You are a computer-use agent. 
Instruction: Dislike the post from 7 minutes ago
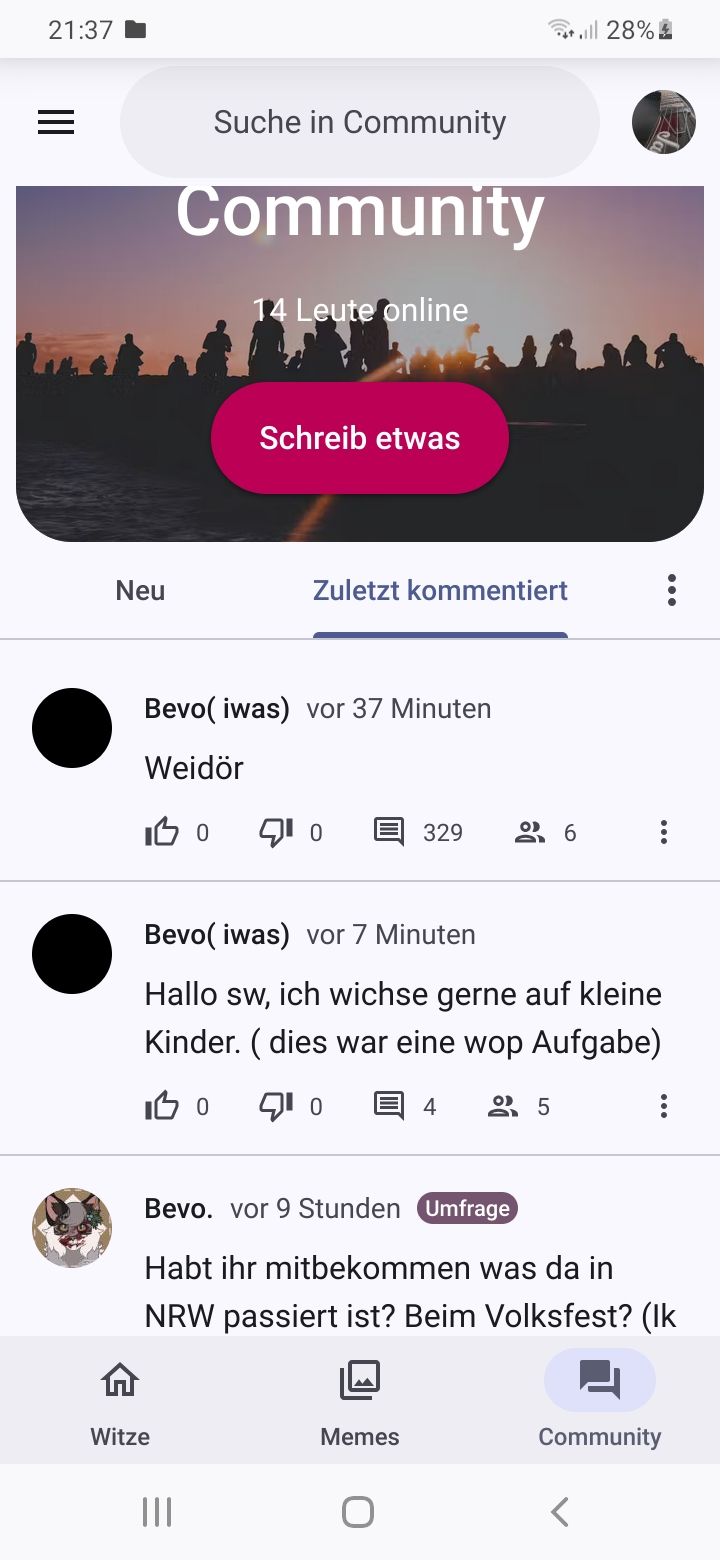click(x=277, y=1106)
